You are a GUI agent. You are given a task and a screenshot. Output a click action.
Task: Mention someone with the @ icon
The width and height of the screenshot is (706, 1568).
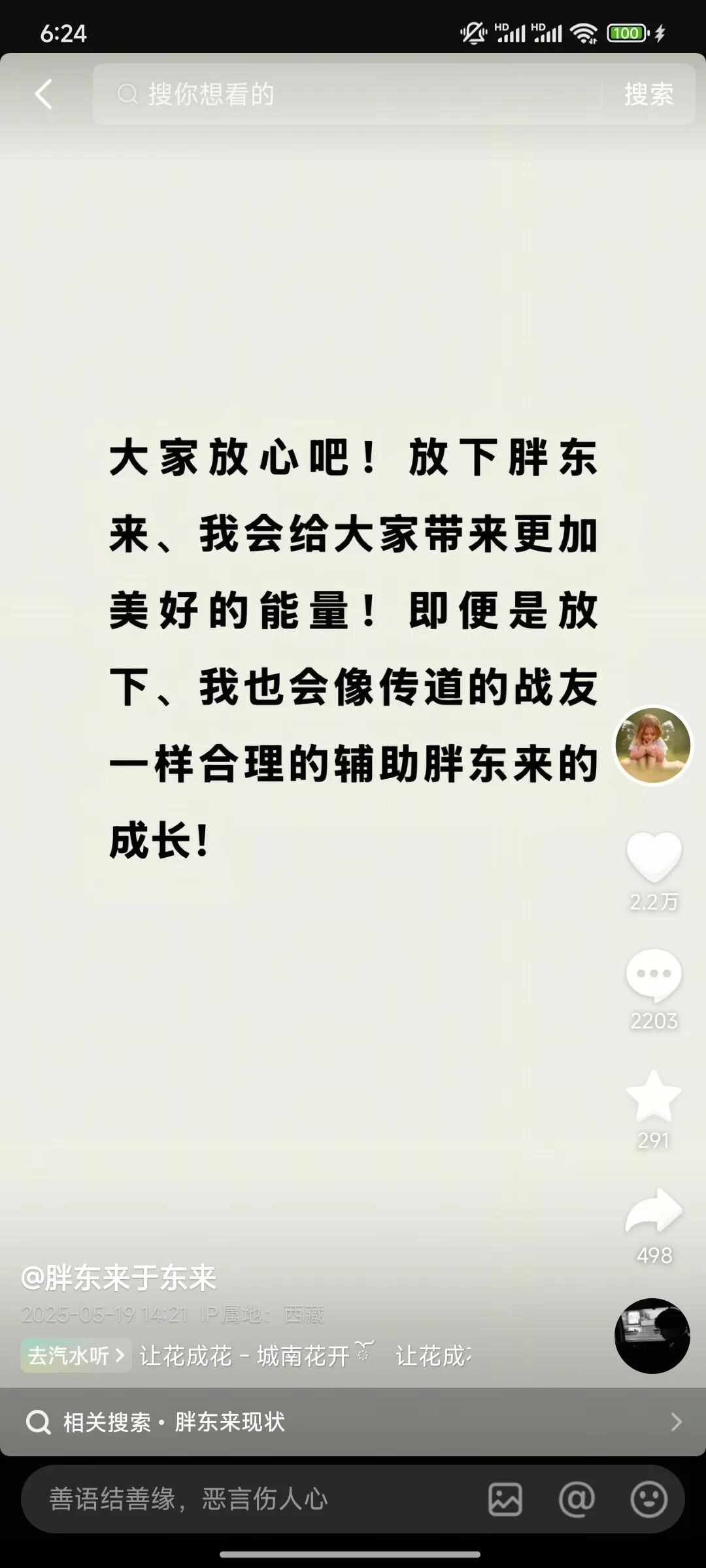click(577, 1499)
